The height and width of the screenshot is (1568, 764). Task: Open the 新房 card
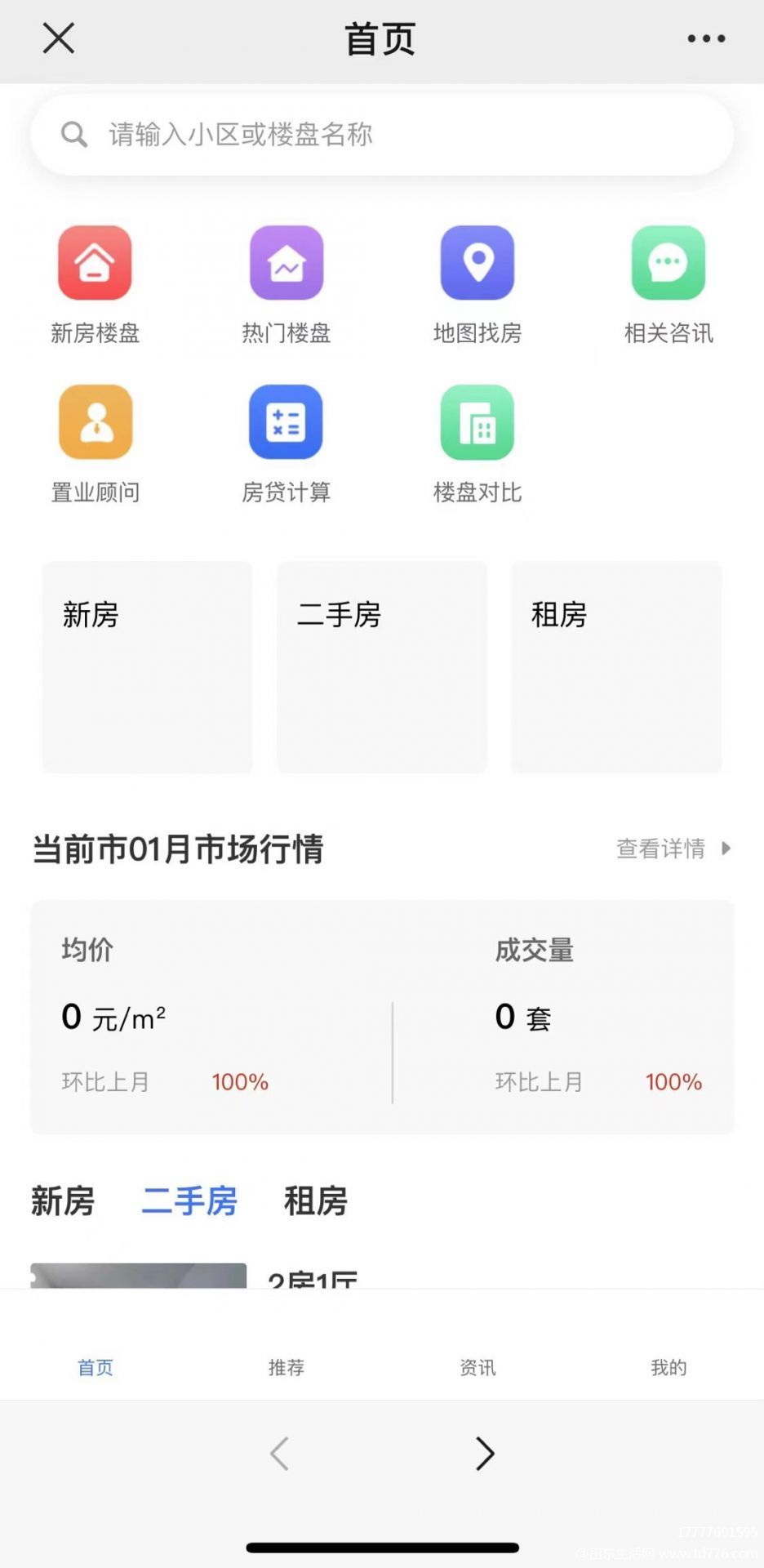pos(148,666)
